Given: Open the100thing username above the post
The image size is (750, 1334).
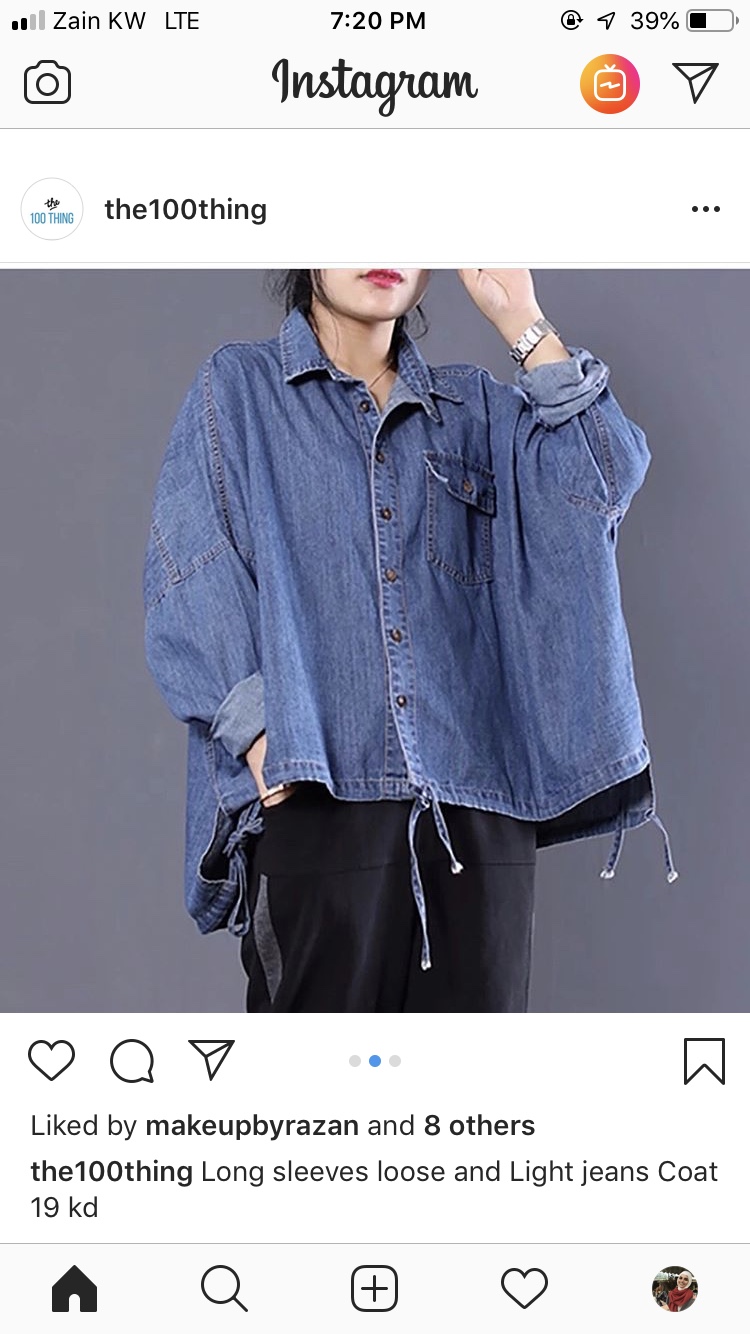Looking at the screenshot, I should click(x=185, y=210).
